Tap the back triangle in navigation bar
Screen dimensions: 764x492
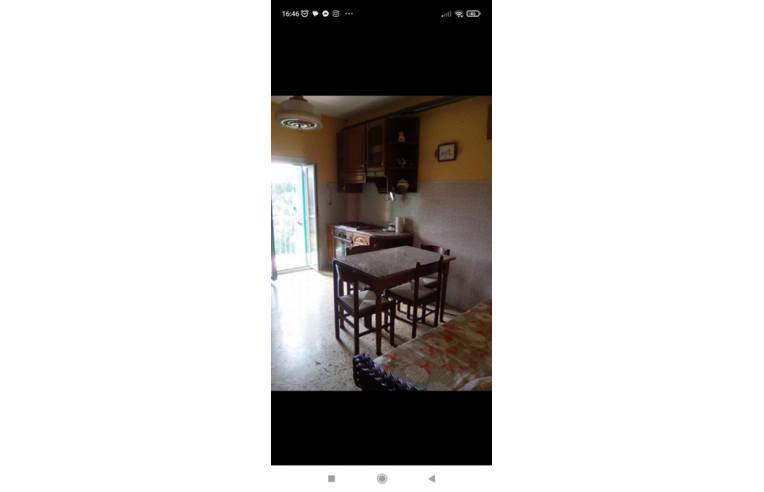click(x=431, y=479)
